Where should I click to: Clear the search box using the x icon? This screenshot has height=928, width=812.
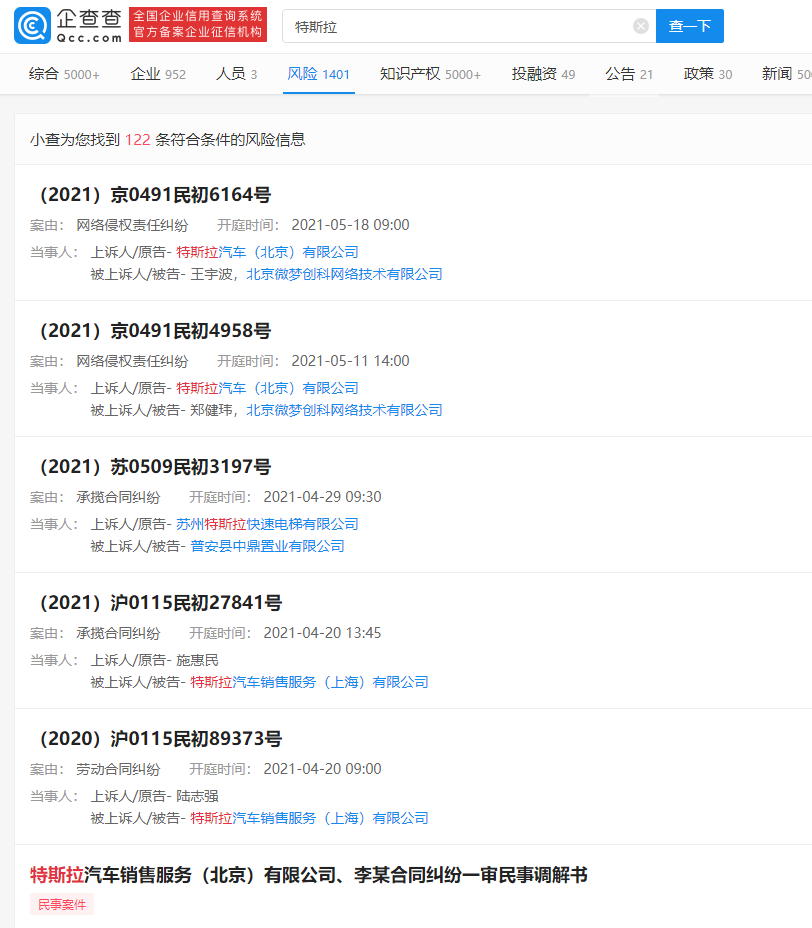click(x=640, y=25)
